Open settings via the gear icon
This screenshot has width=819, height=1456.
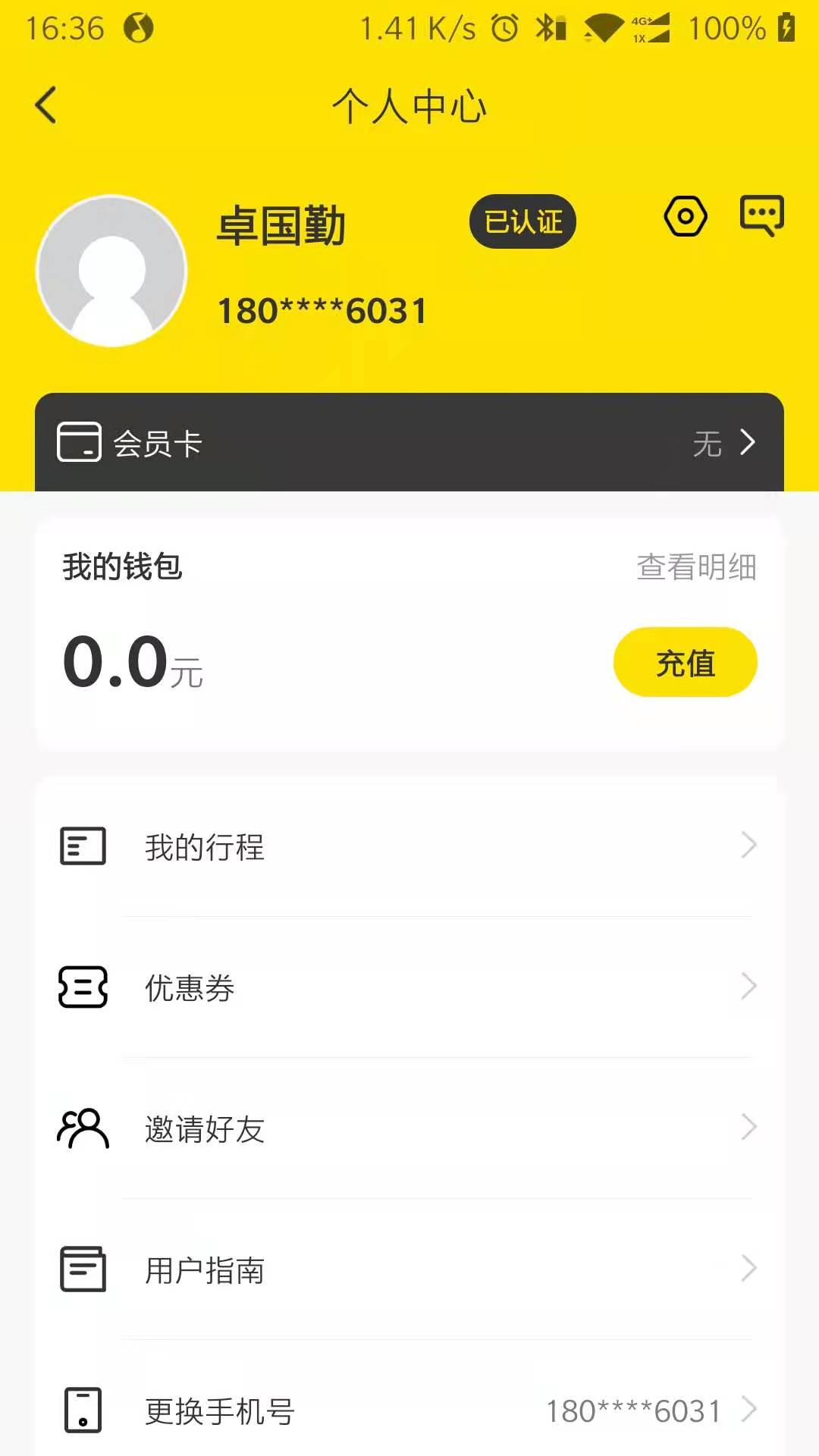(x=685, y=218)
